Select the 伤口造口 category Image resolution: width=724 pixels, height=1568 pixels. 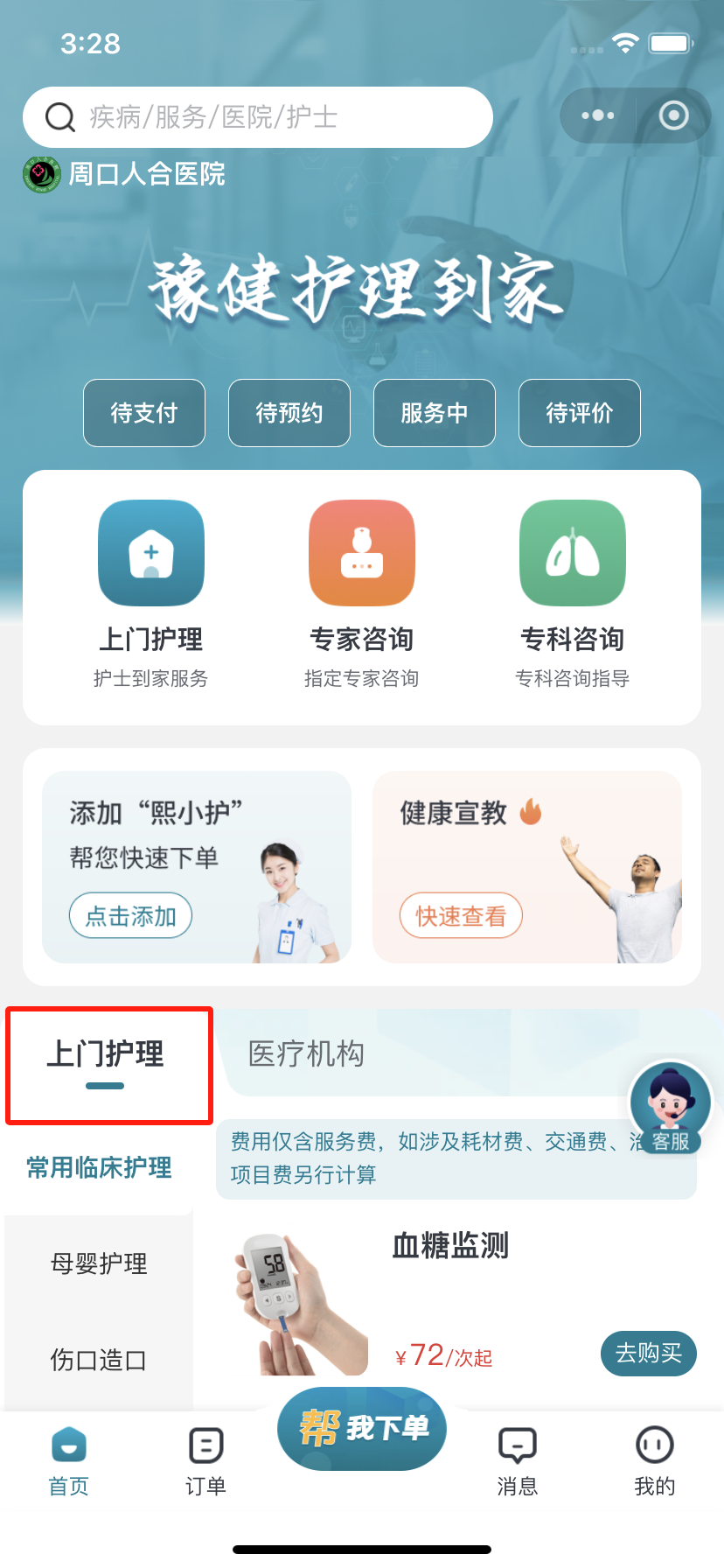pos(99,1360)
